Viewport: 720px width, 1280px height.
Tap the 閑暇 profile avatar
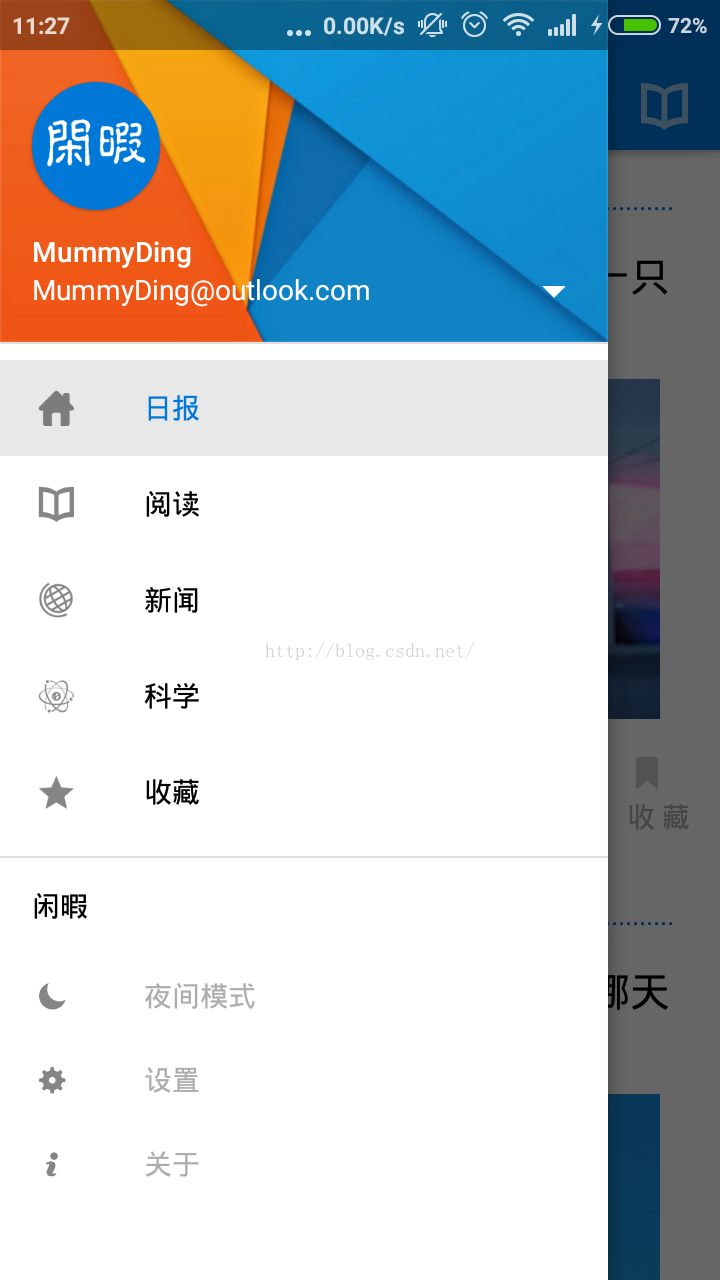click(96, 146)
